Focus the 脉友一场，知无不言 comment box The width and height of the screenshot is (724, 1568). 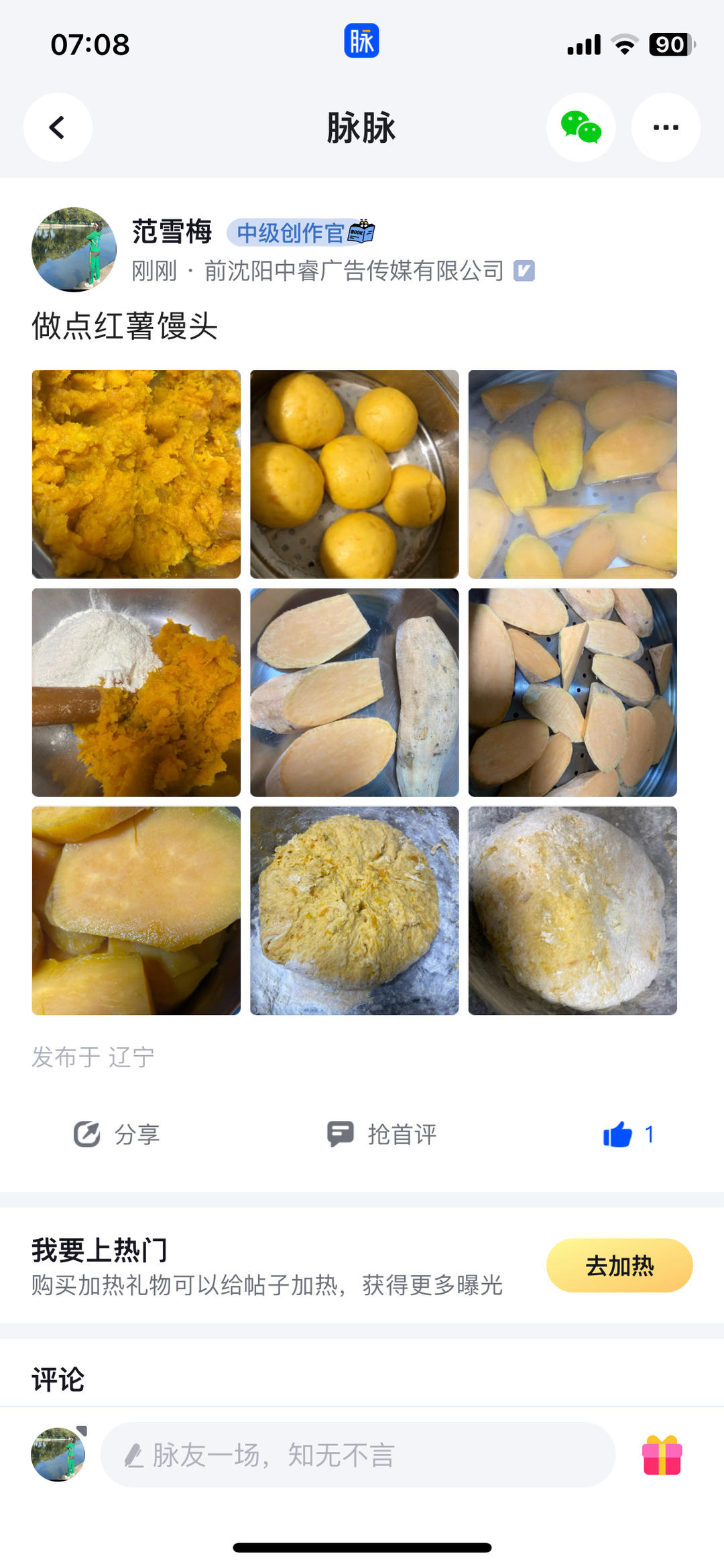click(357, 1455)
